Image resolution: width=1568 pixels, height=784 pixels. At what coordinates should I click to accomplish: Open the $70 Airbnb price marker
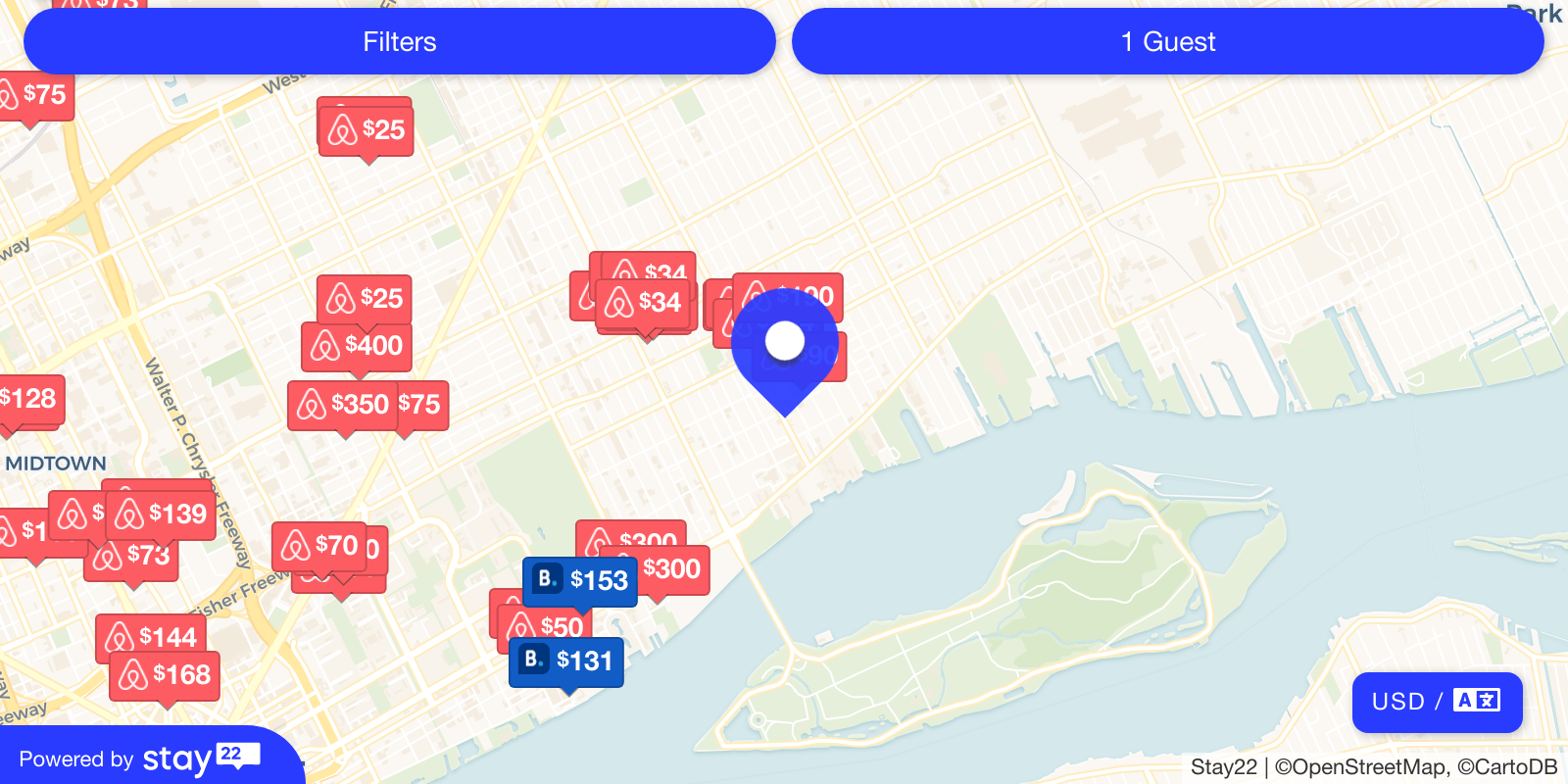[x=319, y=546]
